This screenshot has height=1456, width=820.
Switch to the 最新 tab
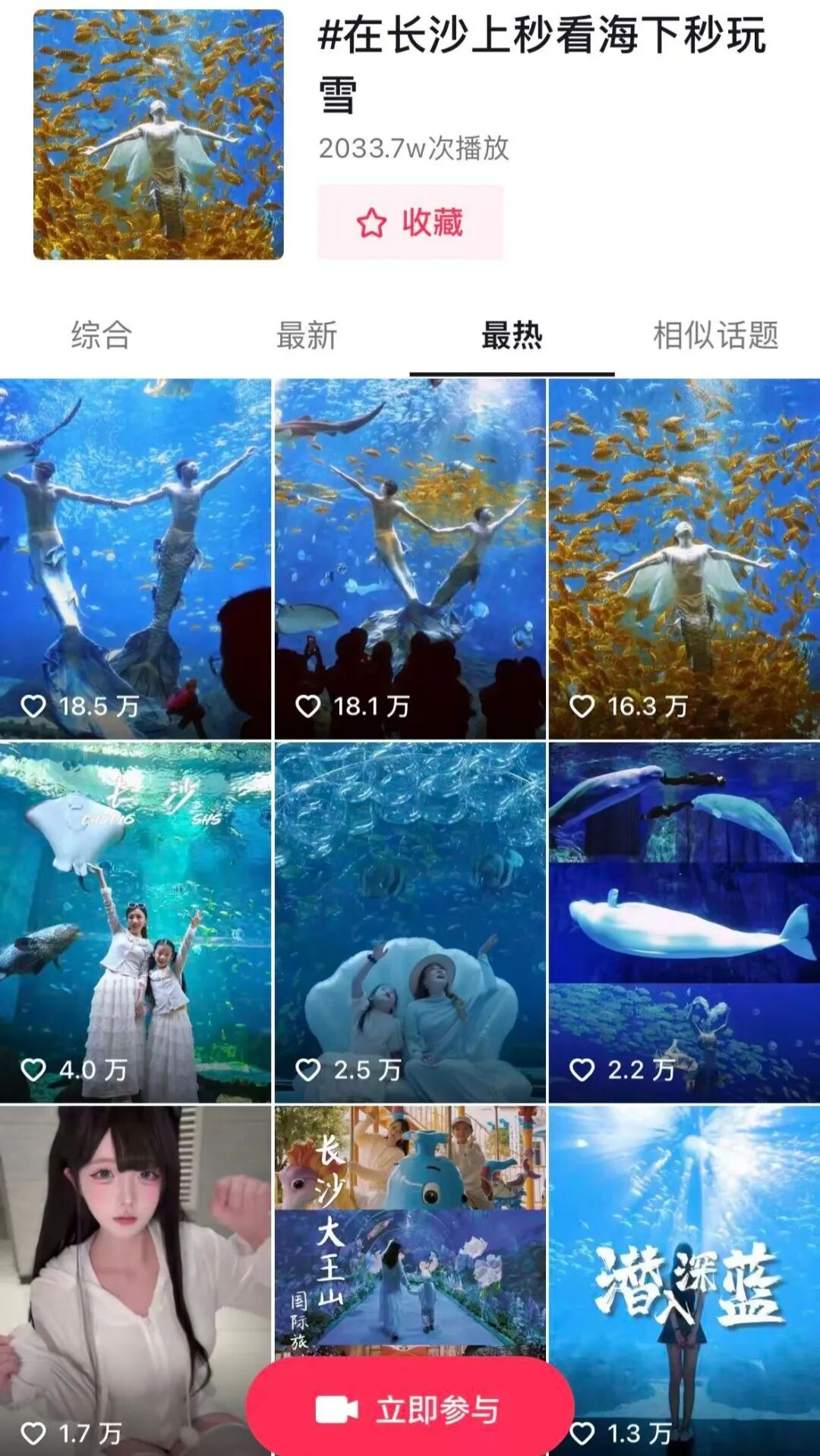point(307,335)
